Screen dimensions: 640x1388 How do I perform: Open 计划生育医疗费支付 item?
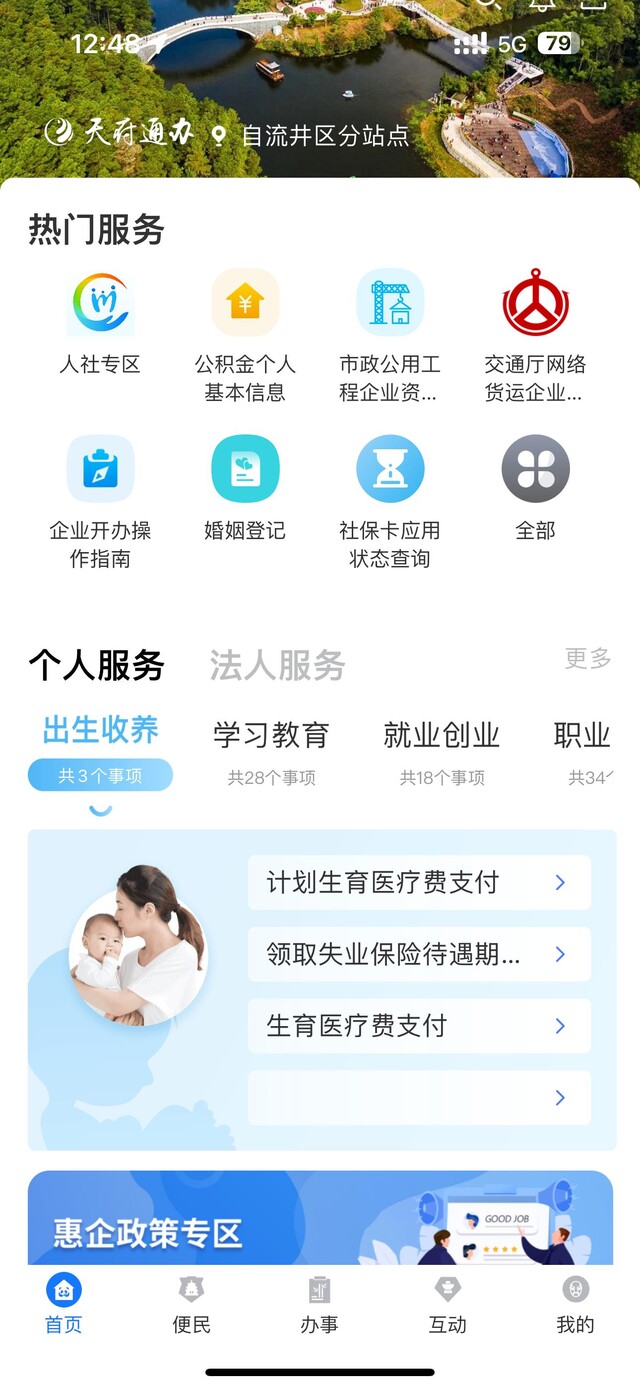[418, 883]
